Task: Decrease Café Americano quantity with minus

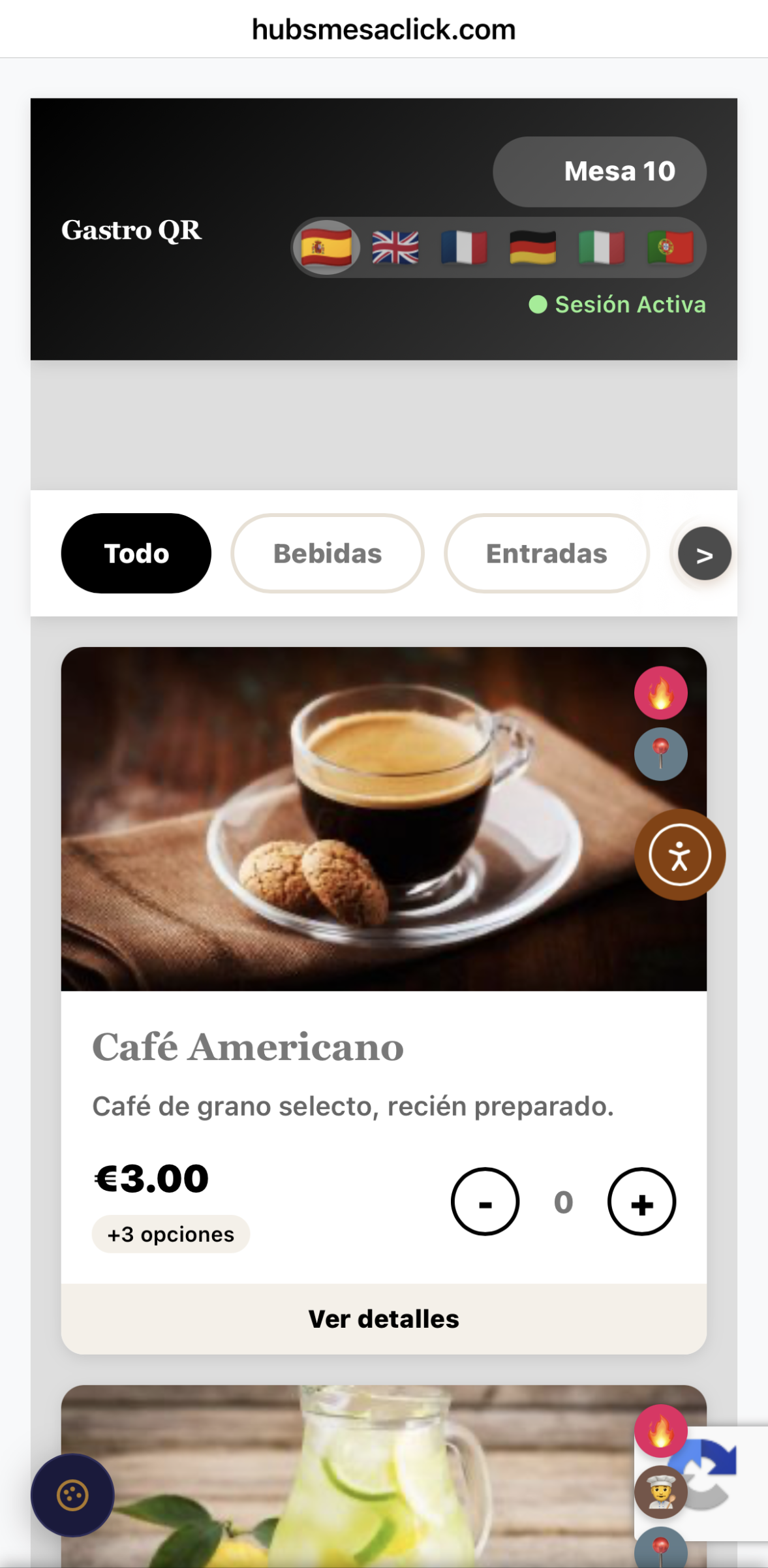Action: point(485,1202)
